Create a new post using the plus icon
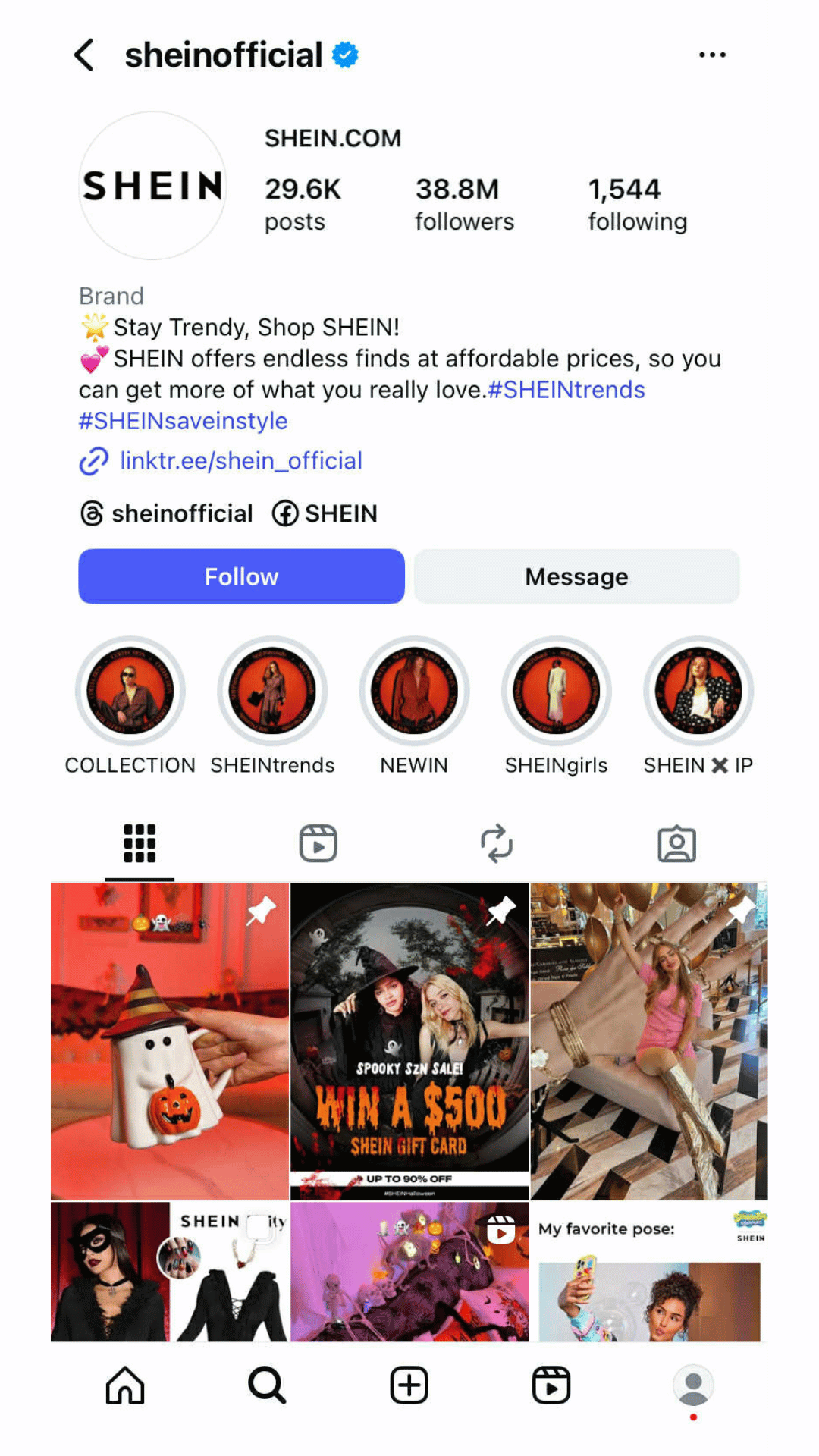 point(409,1385)
